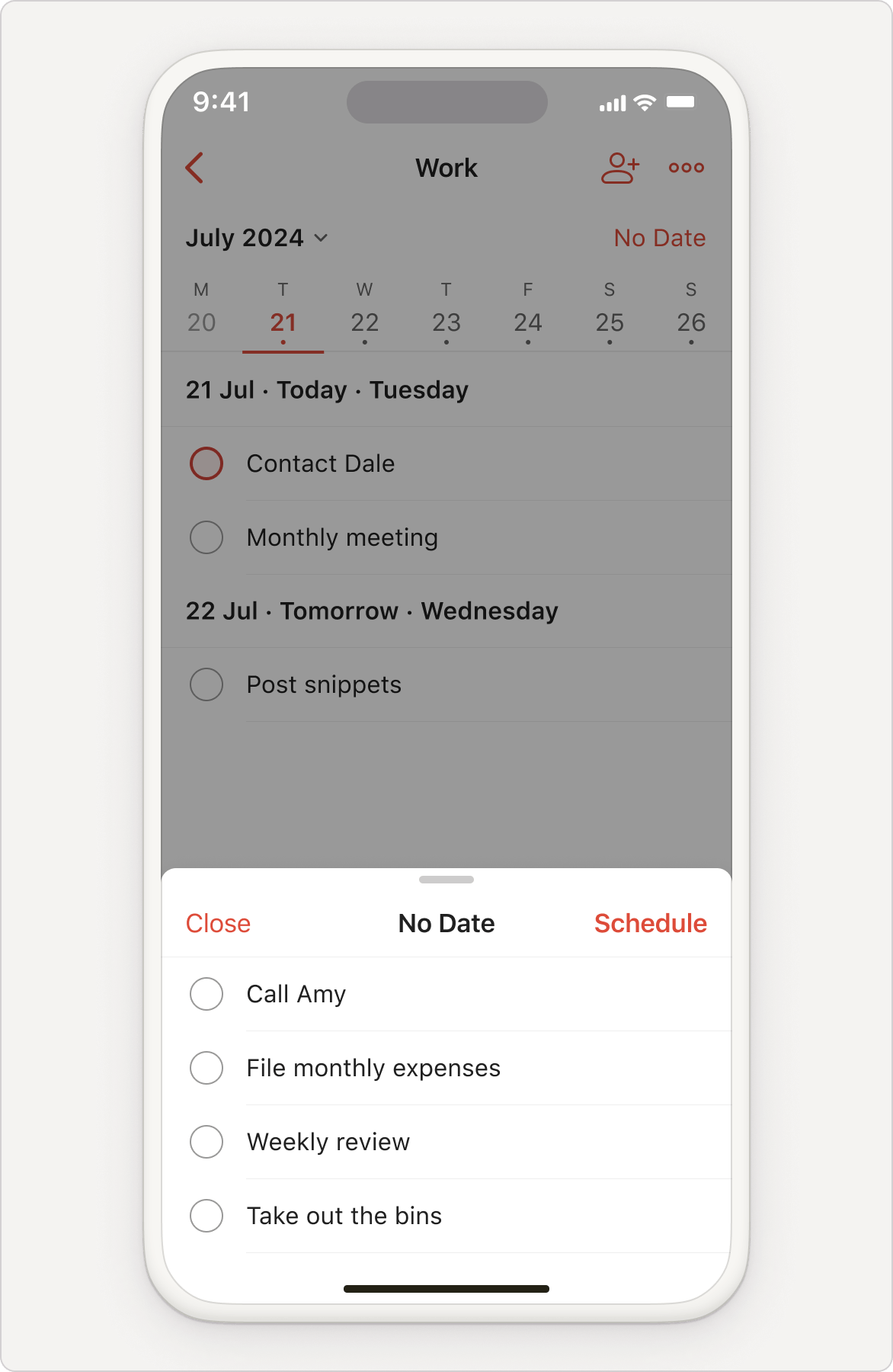The image size is (893, 1372).
Task: Mark Post snippets as done
Action: coord(206,684)
